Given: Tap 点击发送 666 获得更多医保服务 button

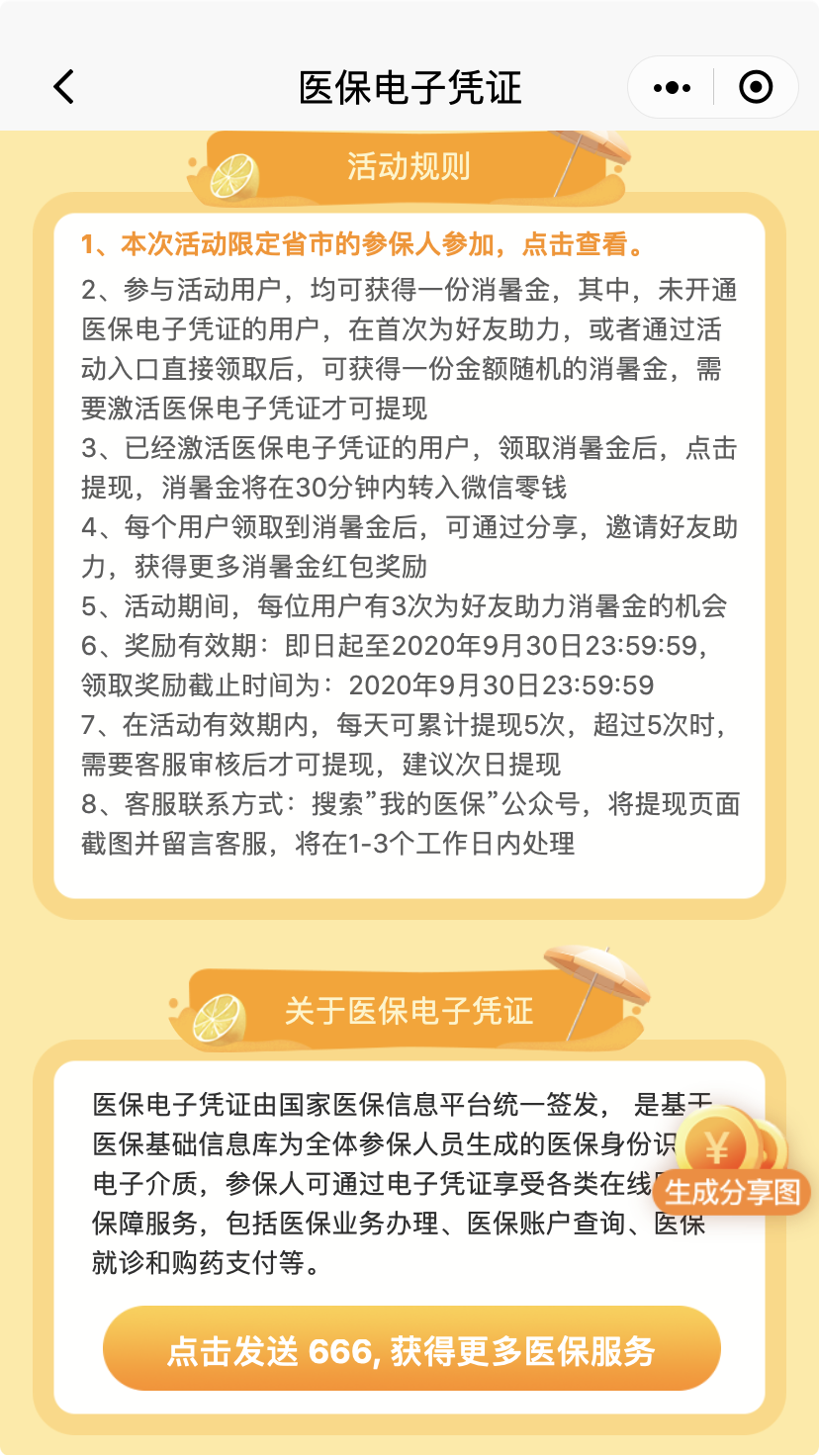Looking at the screenshot, I should click(410, 1350).
